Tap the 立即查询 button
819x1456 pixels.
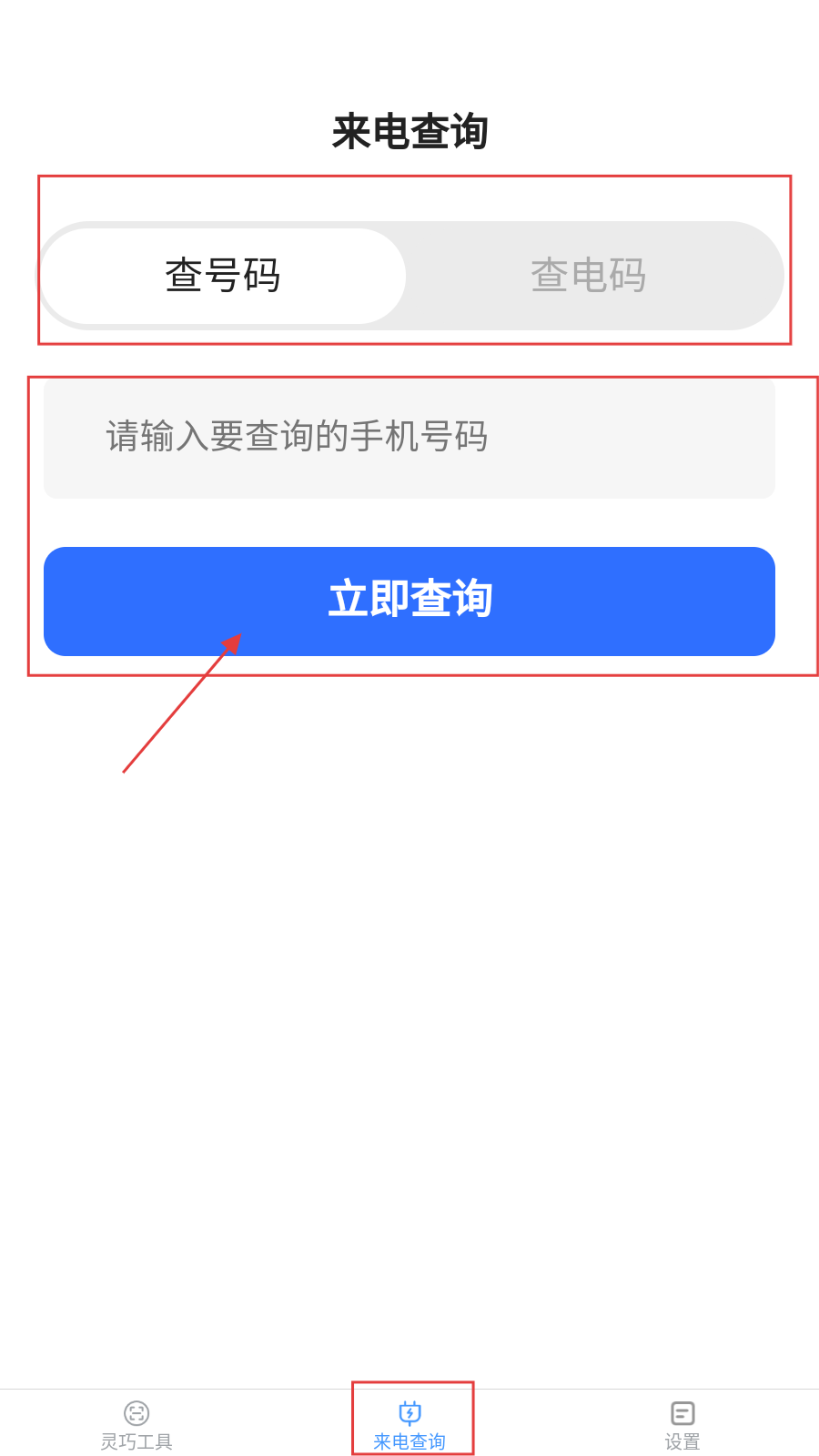click(x=409, y=601)
